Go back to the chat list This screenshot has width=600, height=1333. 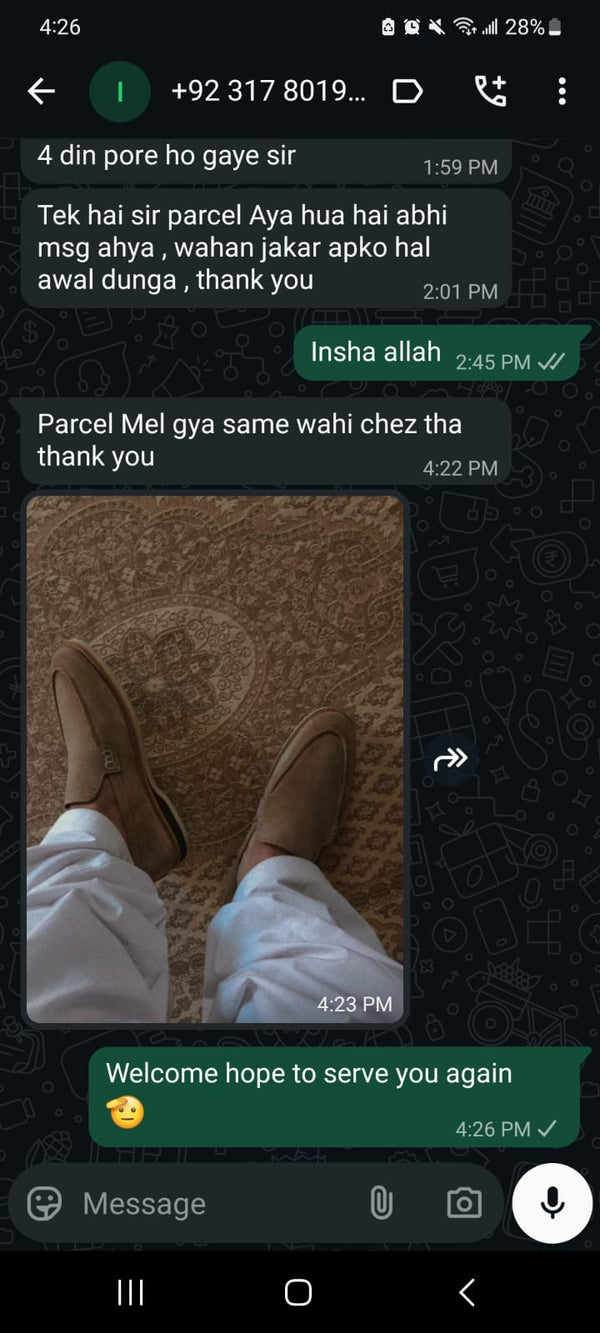coord(41,92)
